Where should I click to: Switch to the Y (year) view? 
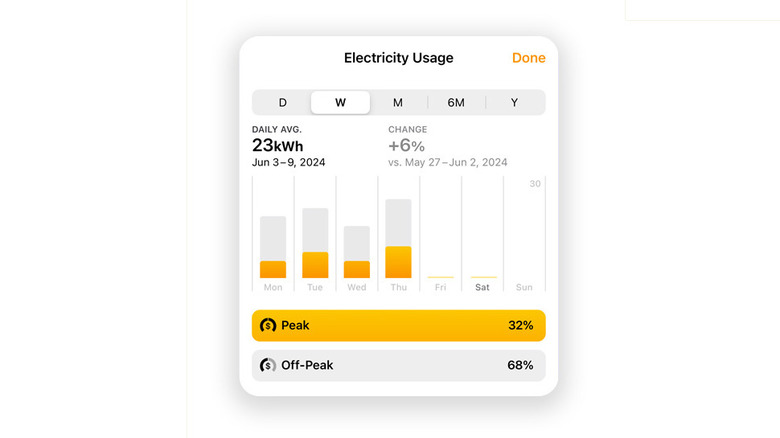coord(514,103)
